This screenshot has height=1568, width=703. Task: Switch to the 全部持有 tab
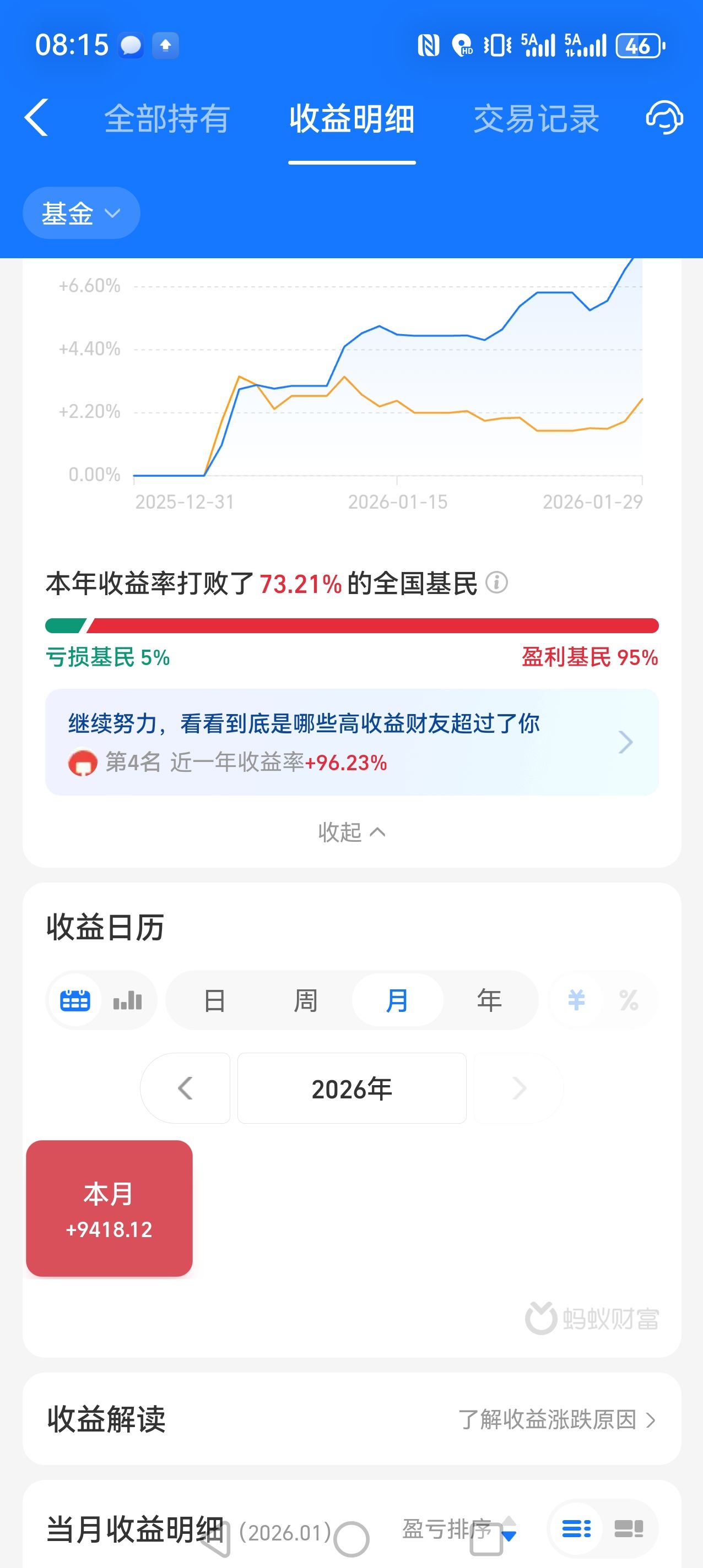point(166,119)
